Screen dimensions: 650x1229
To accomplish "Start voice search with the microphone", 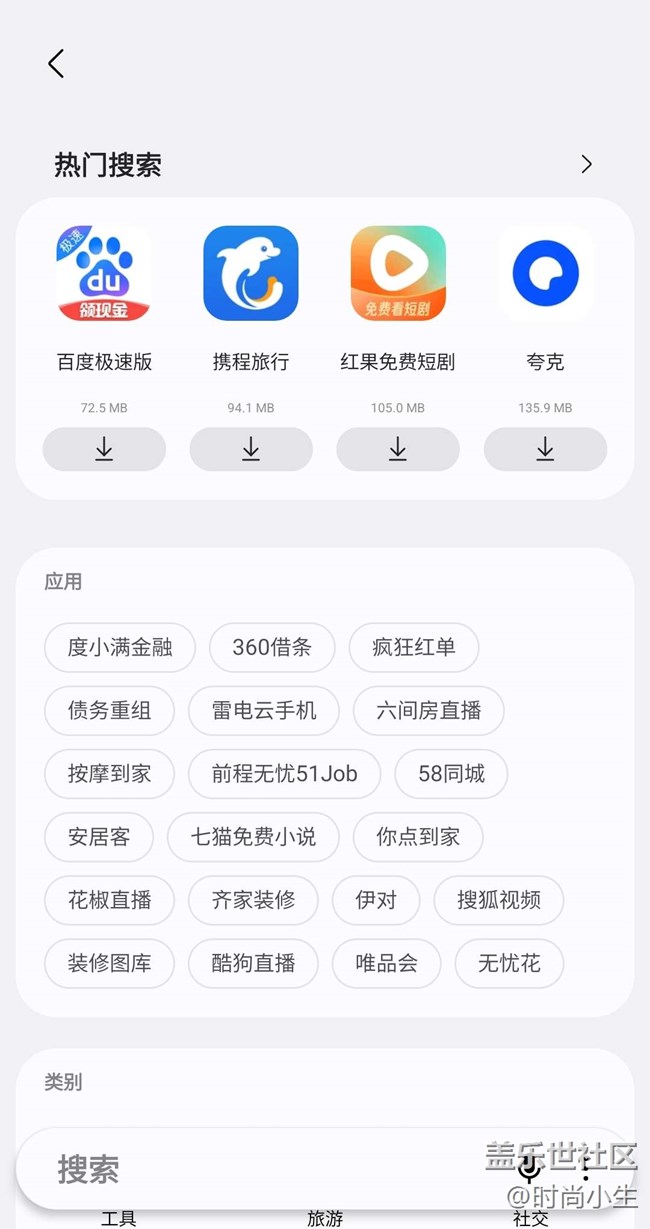I will [x=530, y=1170].
